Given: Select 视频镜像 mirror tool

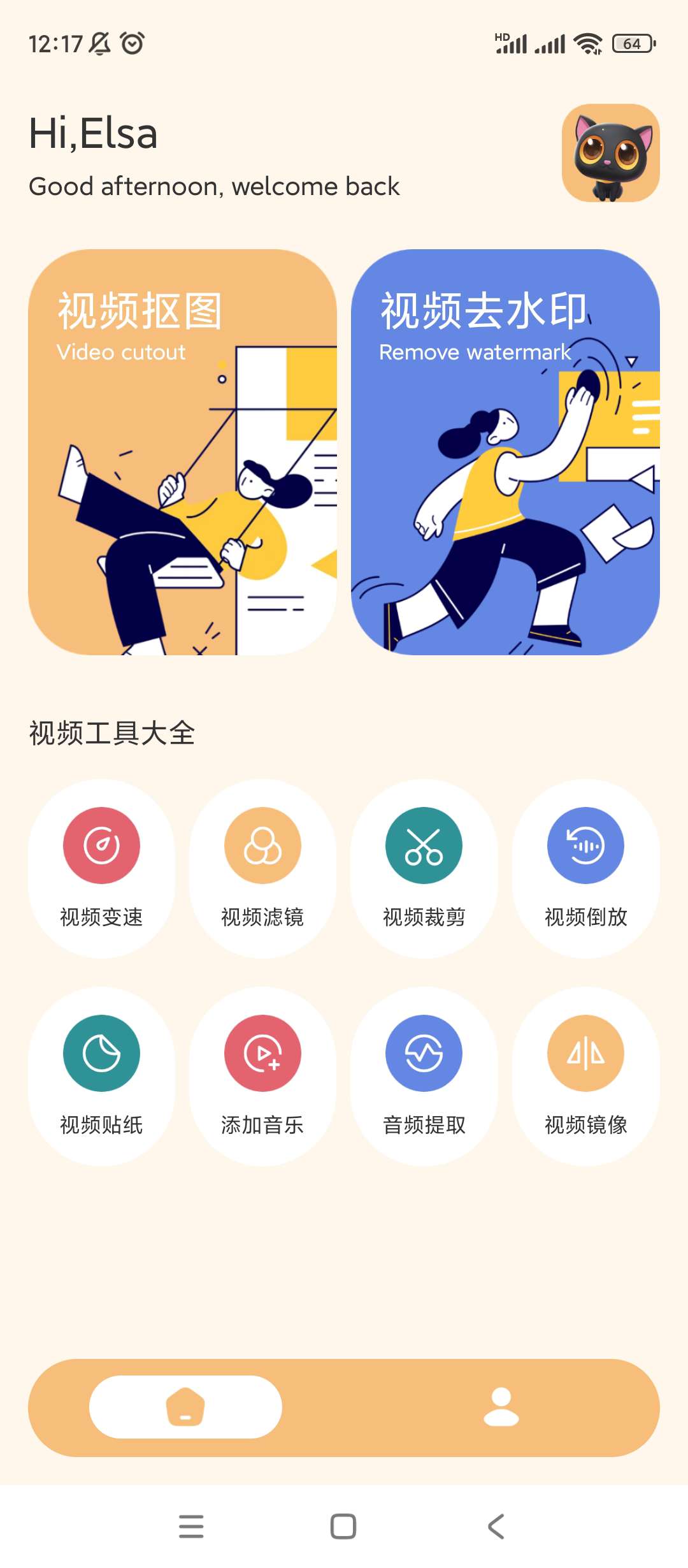Looking at the screenshot, I should point(585,1075).
